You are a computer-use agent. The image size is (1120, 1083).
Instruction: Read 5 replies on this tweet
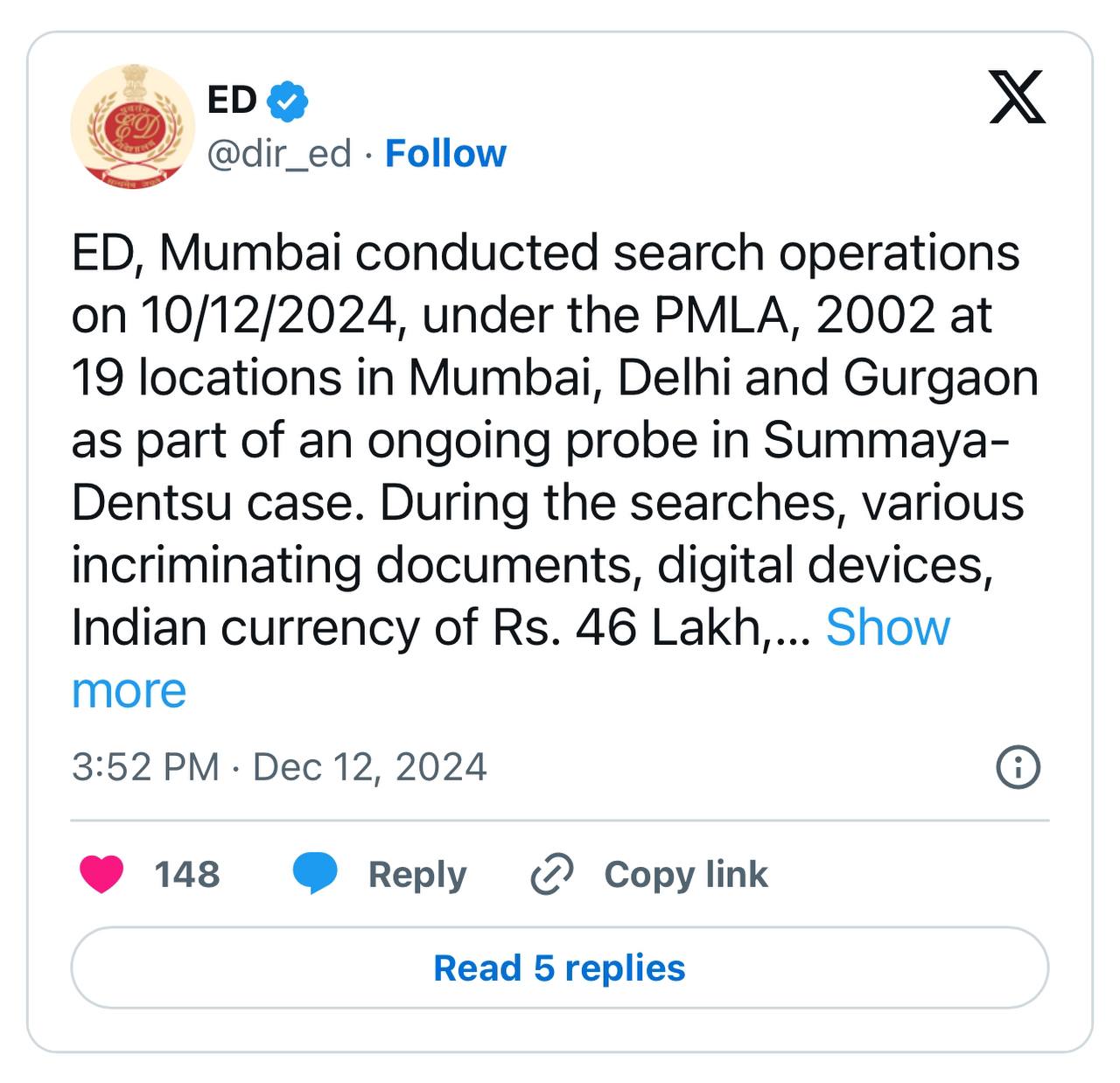pos(559,968)
